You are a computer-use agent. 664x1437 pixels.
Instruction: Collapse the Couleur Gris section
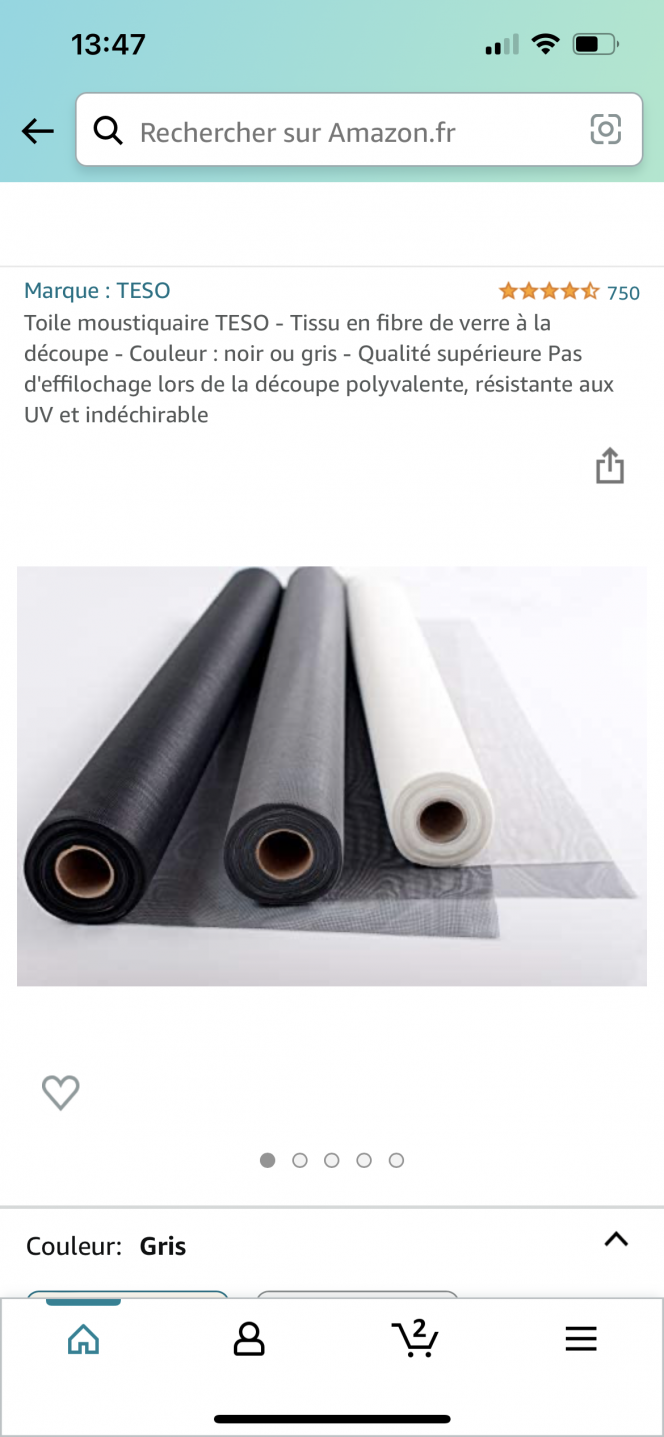[616, 1240]
